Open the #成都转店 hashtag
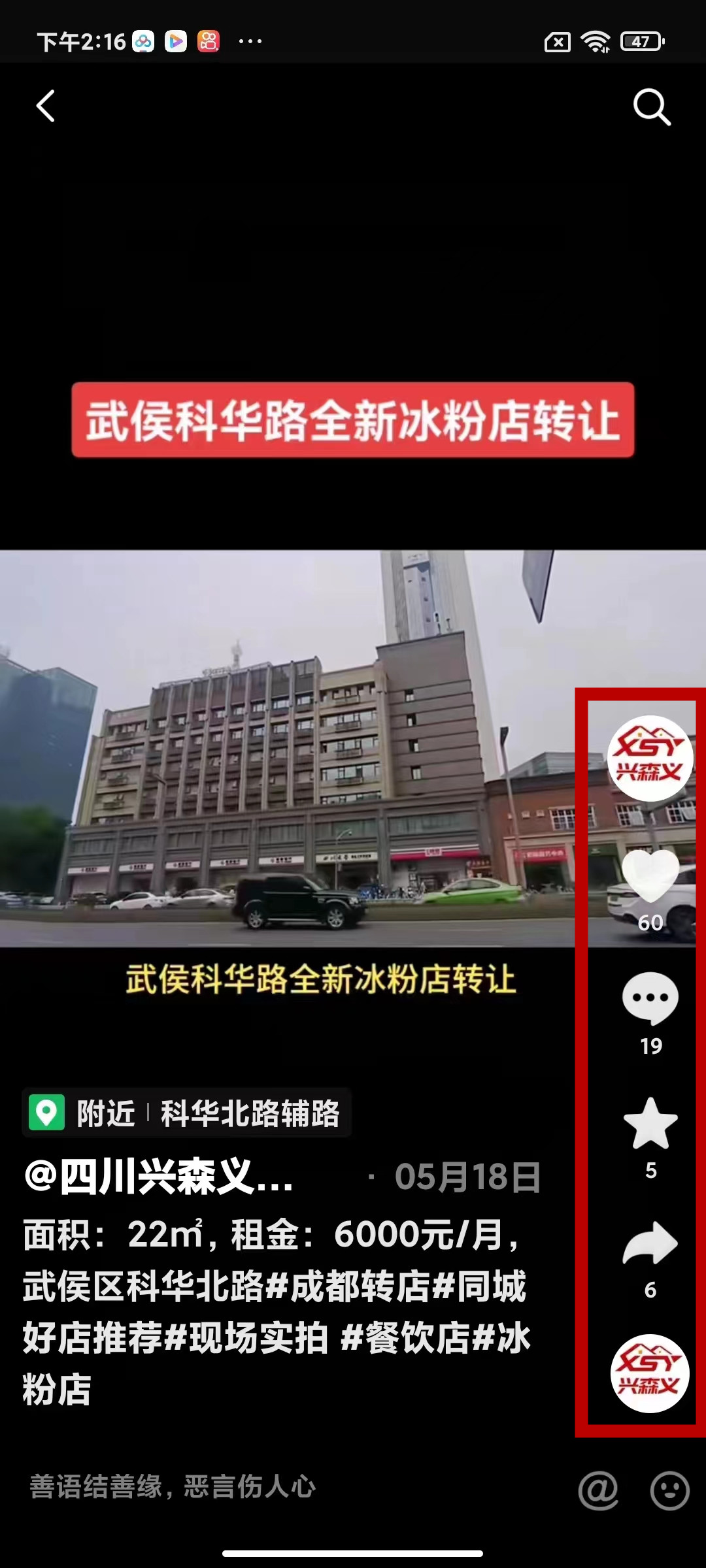 tap(348, 1287)
